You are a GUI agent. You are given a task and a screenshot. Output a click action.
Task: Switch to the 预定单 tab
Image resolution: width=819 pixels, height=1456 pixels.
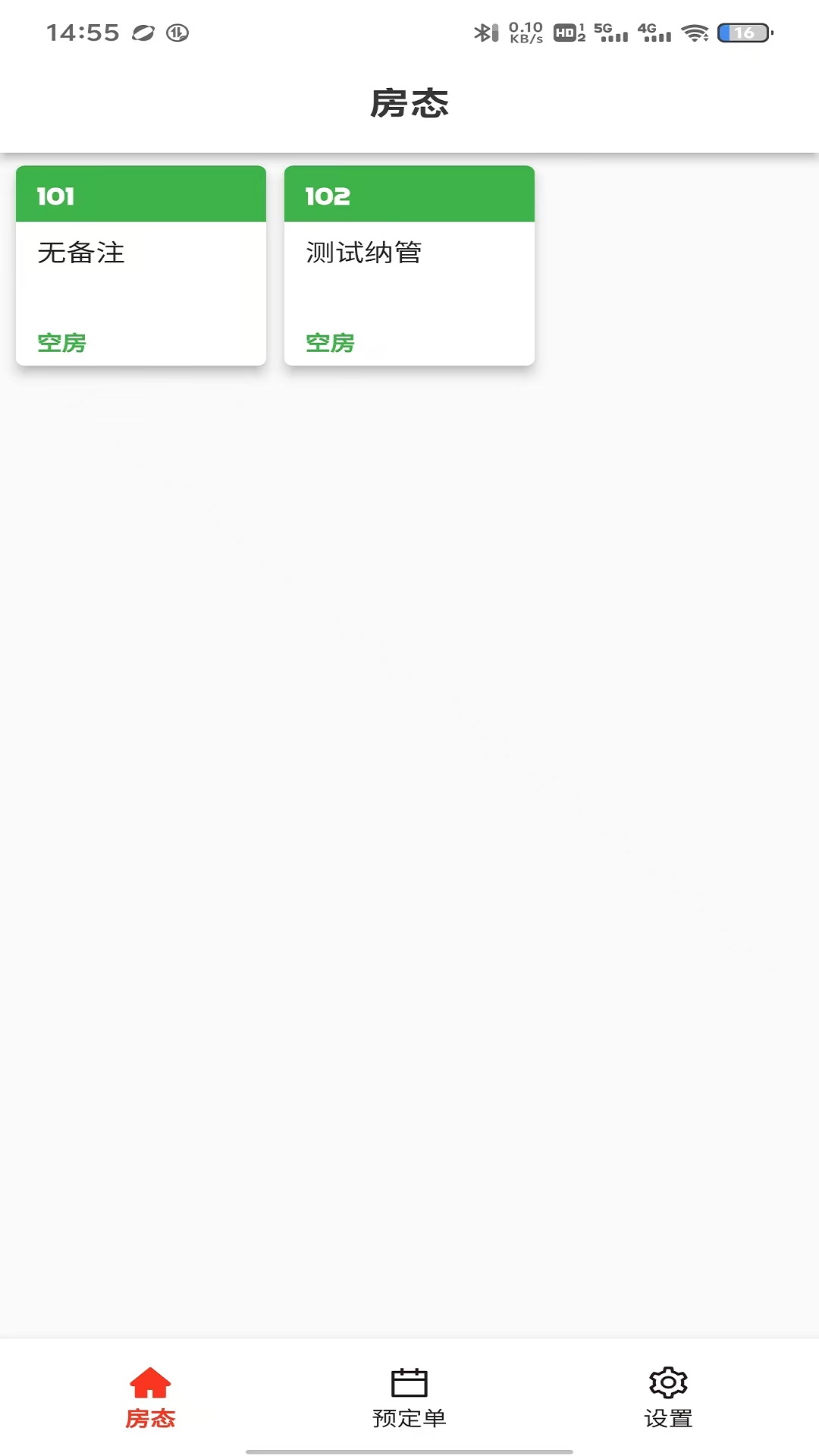click(x=409, y=1397)
